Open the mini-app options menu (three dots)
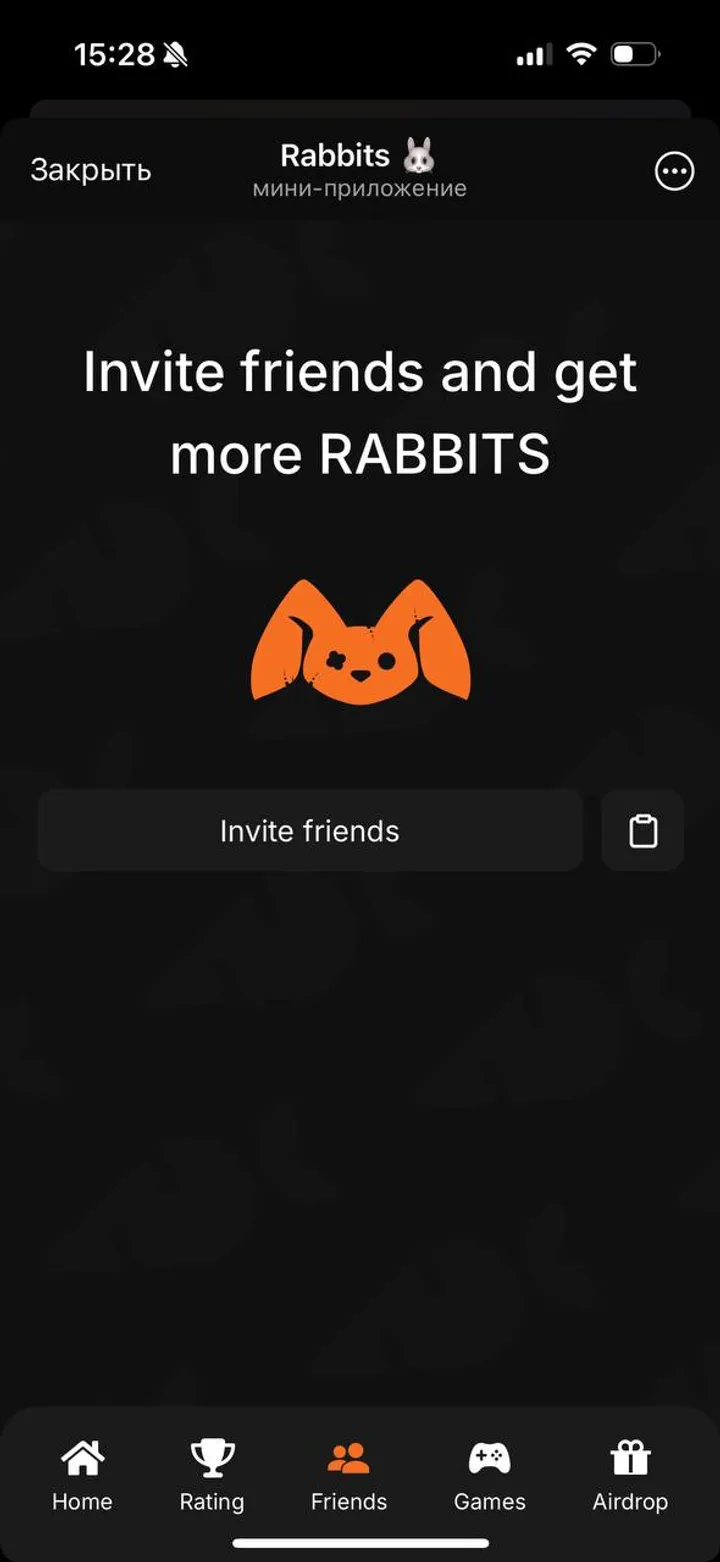This screenshot has height=1562, width=720. [674, 171]
